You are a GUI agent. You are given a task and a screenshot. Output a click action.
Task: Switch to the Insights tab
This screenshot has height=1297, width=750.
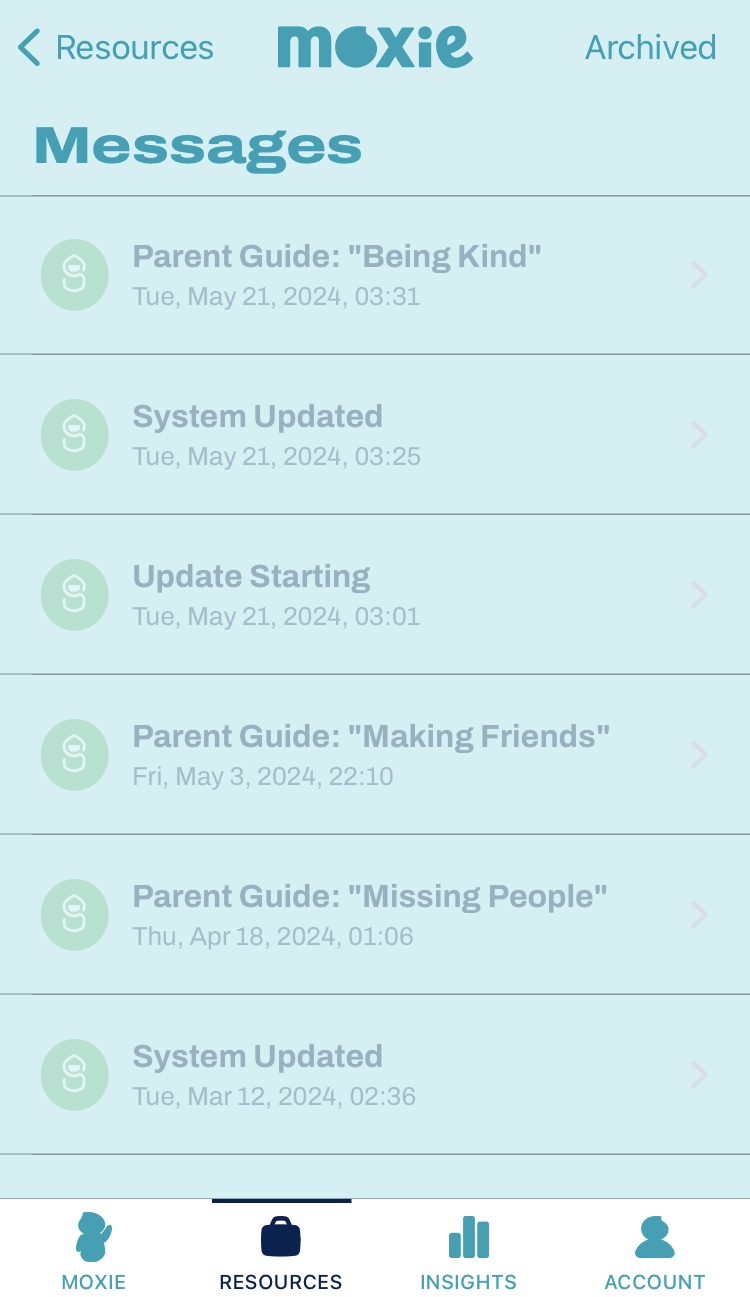pyautogui.click(x=468, y=1250)
